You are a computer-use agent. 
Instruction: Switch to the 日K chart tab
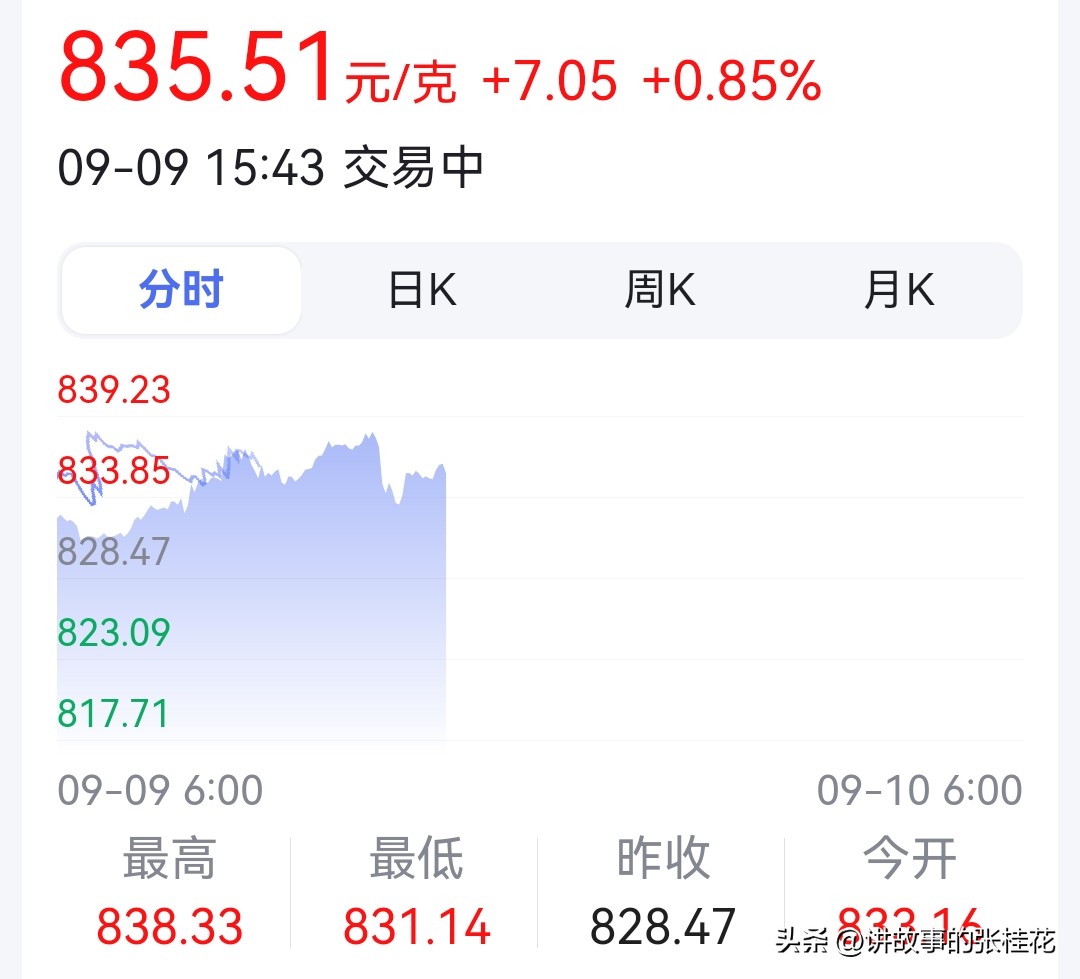[x=422, y=291]
